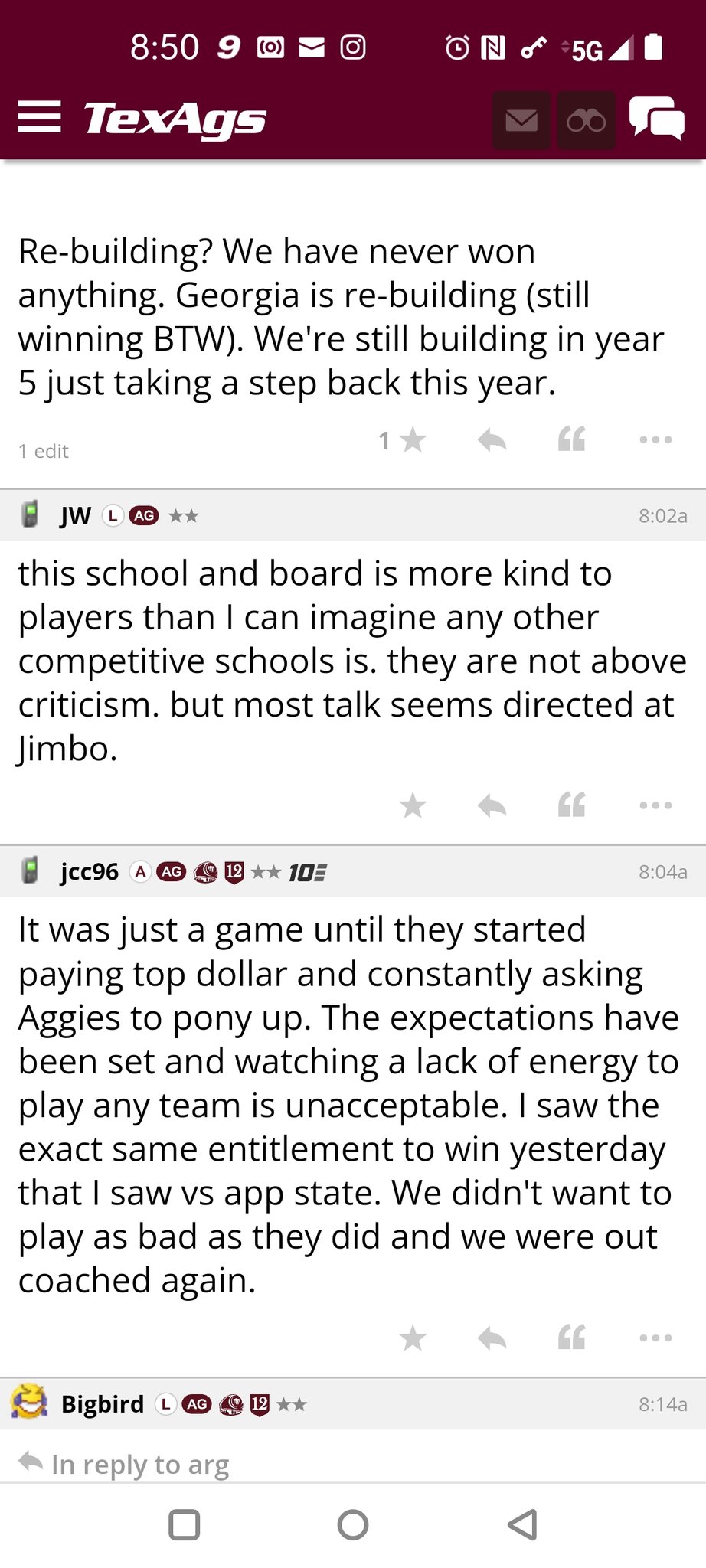Star jcc96's post
706x1568 pixels.
(412, 1338)
